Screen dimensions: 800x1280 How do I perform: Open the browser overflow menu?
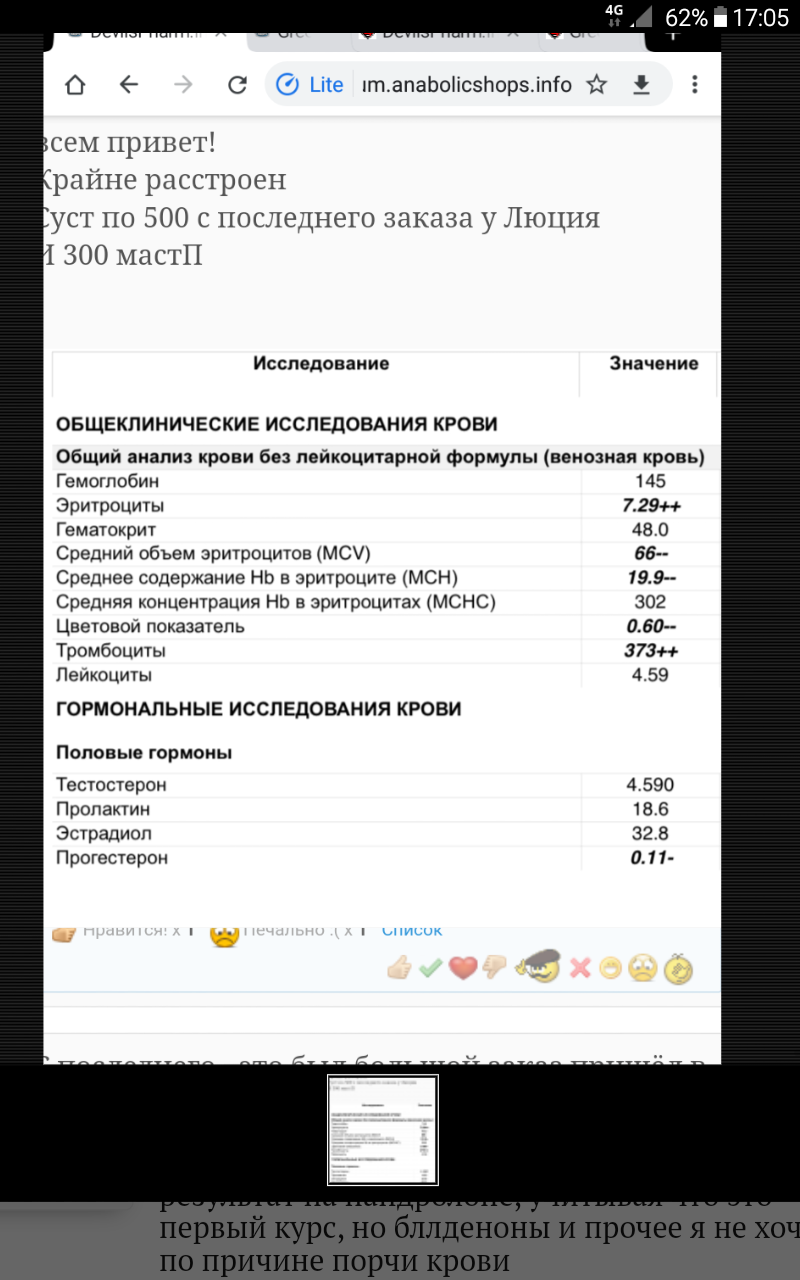(695, 85)
